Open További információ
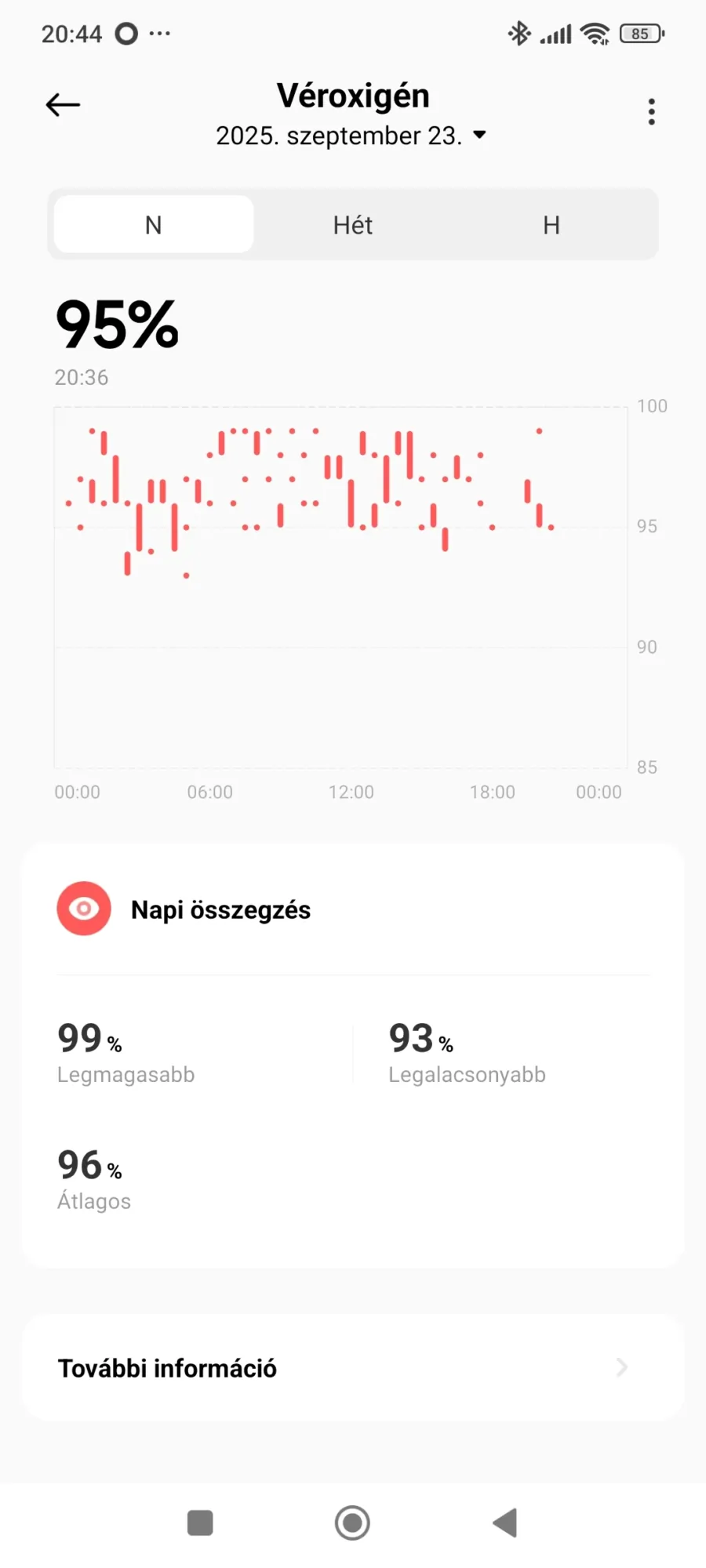The width and height of the screenshot is (706, 1568). click(x=353, y=1368)
